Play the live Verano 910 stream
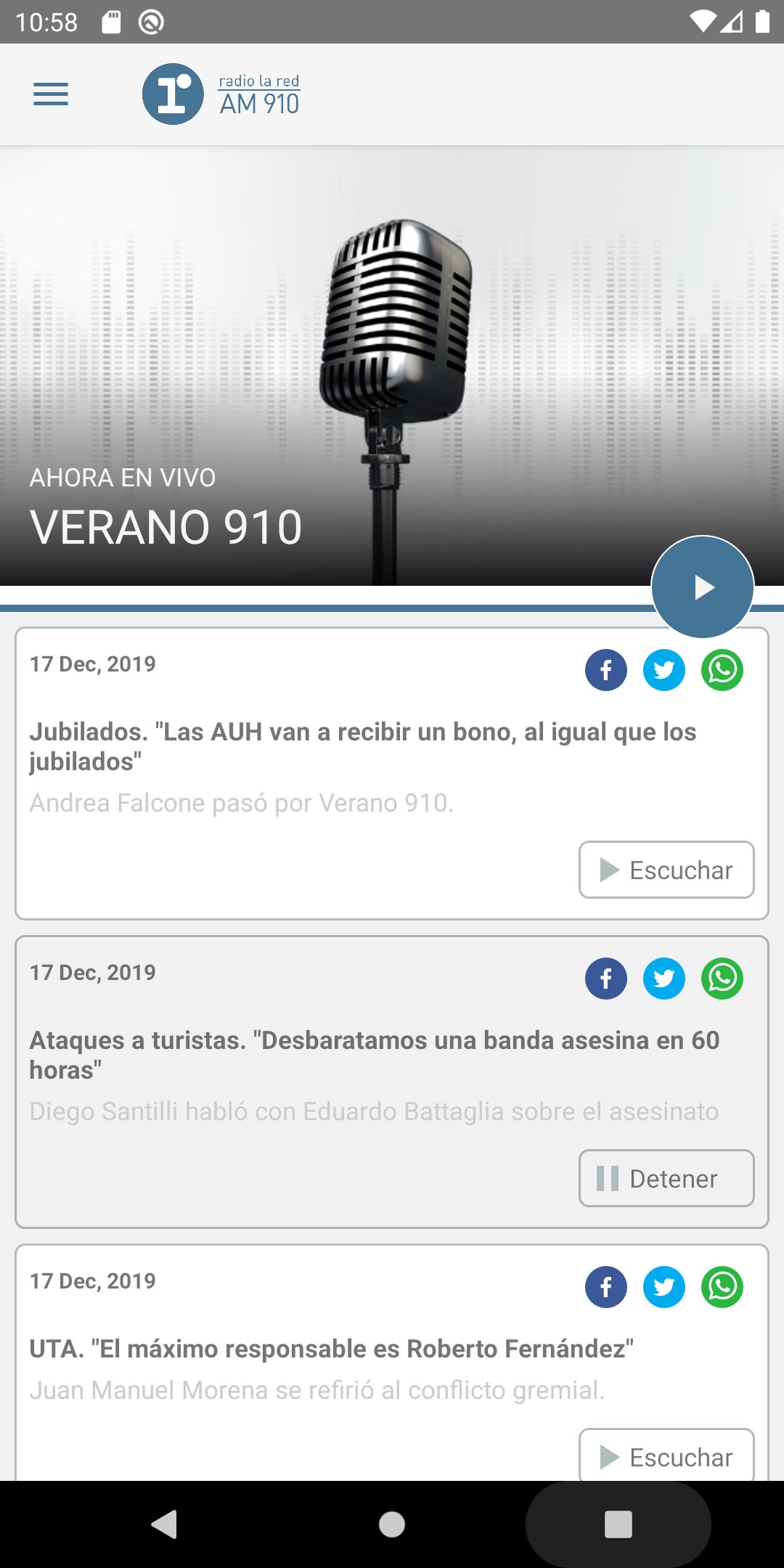The height and width of the screenshot is (1568, 784). pyautogui.click(x=703, y=587)
